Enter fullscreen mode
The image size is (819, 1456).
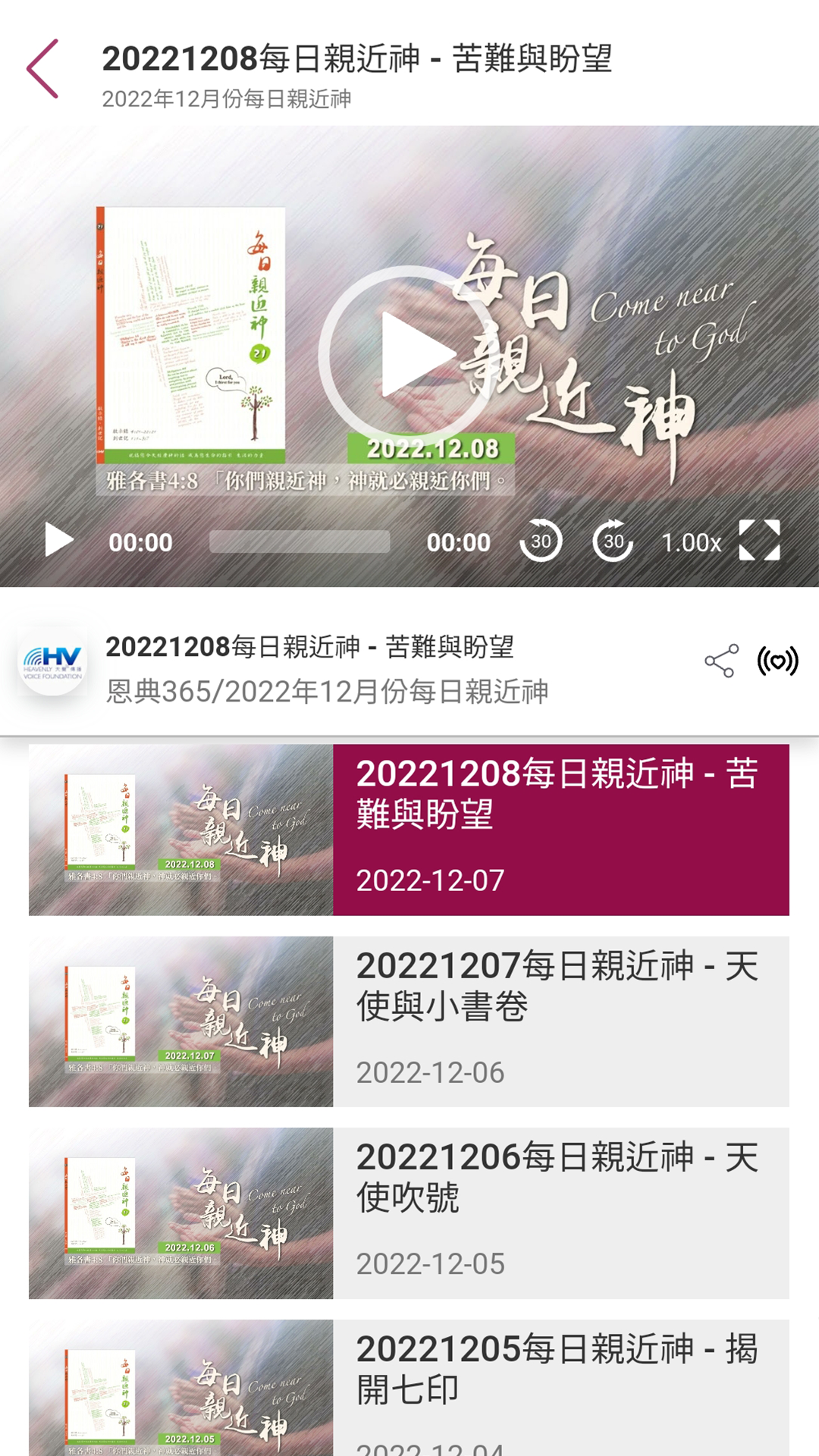point(759,541)
